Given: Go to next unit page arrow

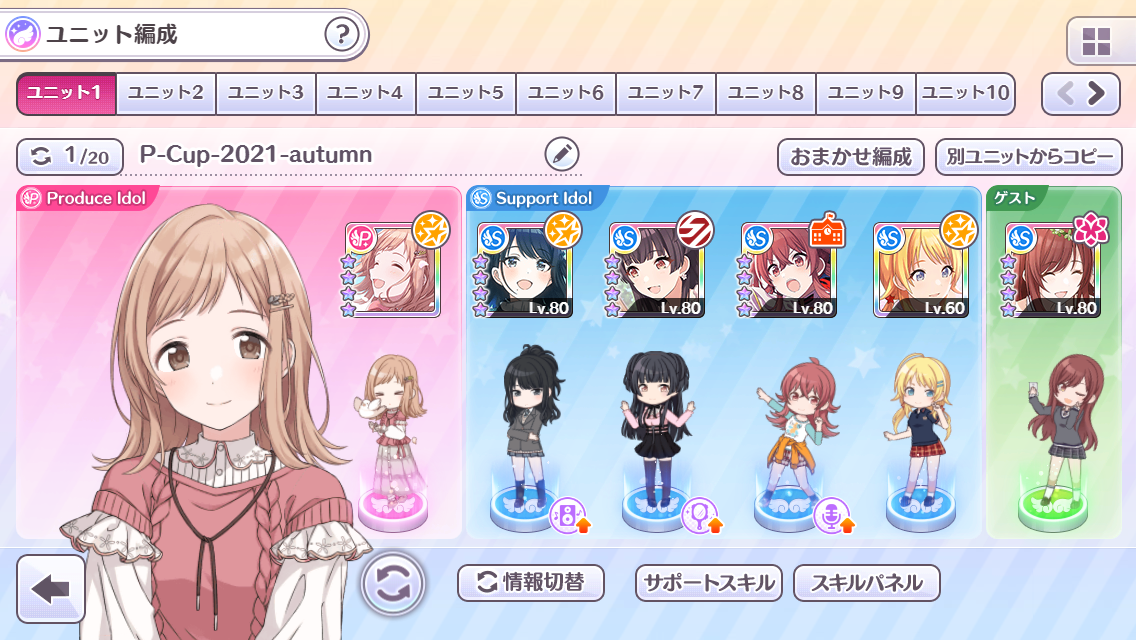Looking at the screenshot, I should pos(1097,94).
